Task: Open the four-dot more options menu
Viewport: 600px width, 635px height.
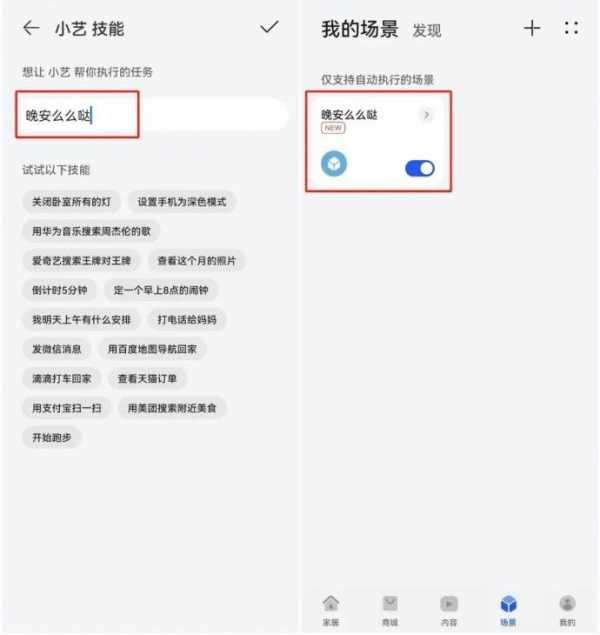Action: click(x=571, y=28)
